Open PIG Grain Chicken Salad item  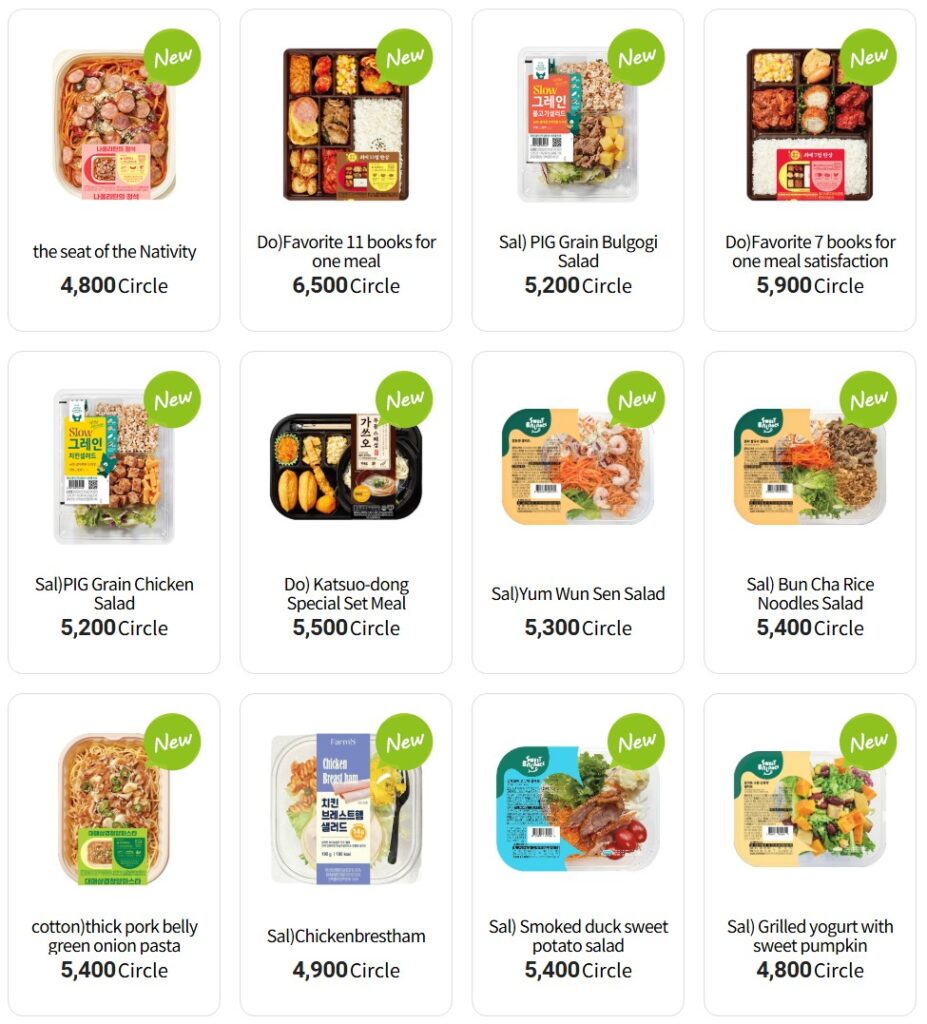(114, 512)
